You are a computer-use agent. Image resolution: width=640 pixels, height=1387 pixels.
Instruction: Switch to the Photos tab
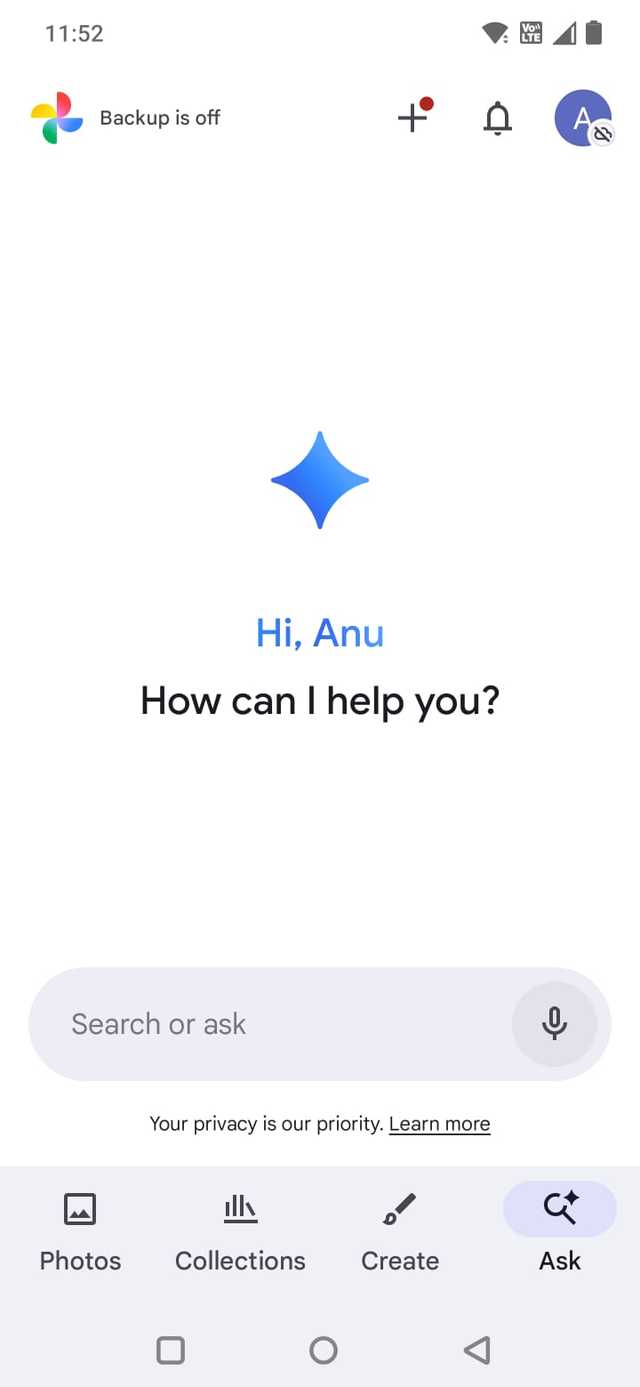click(80, 1232)
